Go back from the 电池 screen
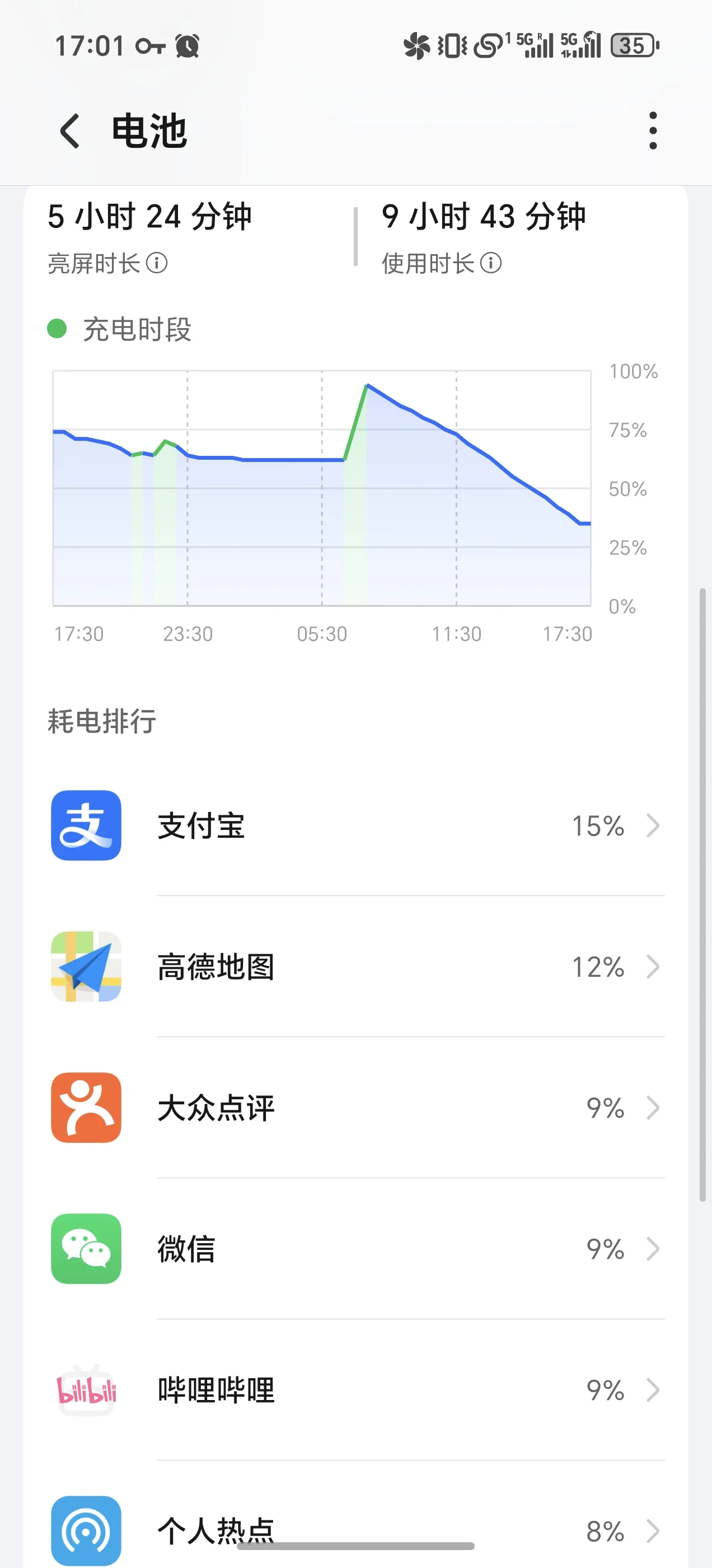Image resolution: width=712 pixels, height=1568 pixels. [x=70, y=130]
